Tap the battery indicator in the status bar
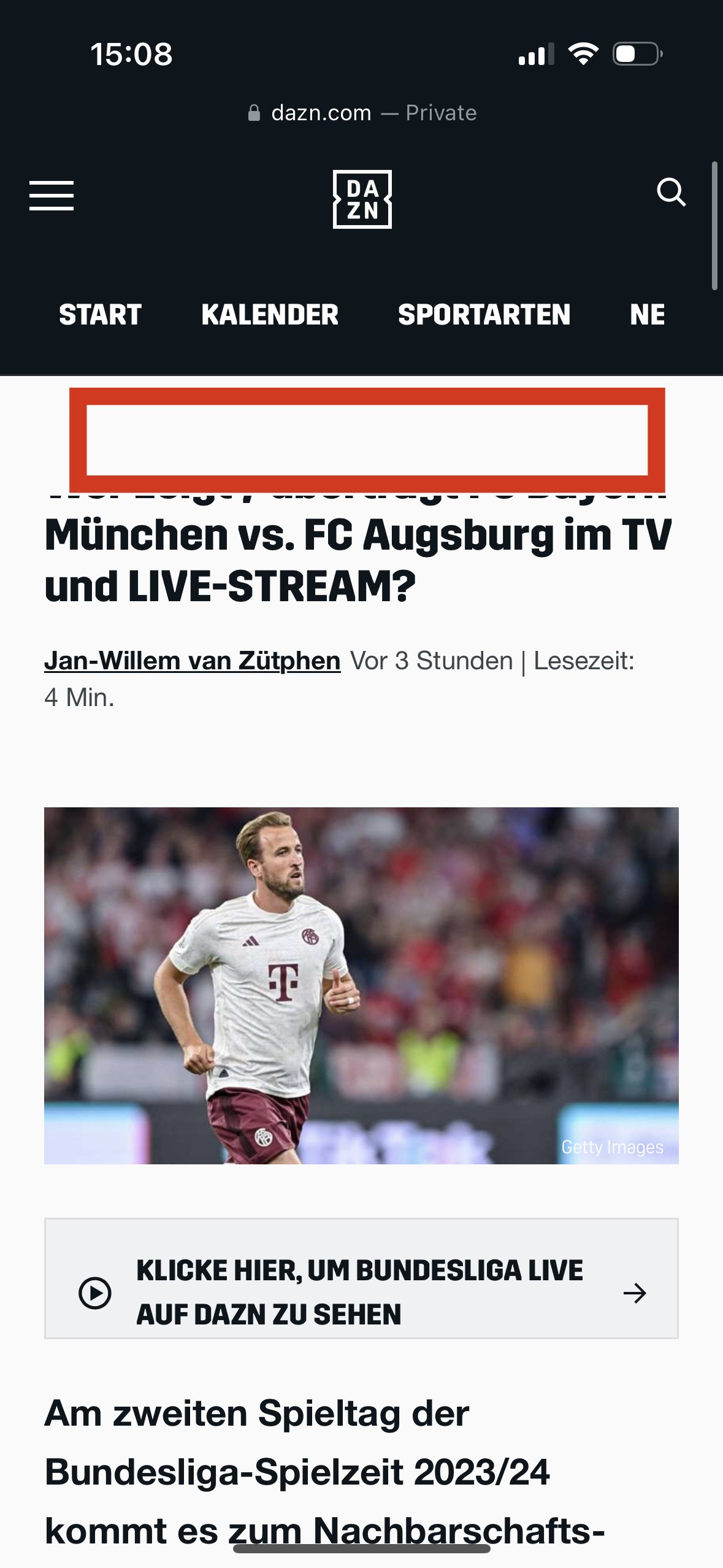Screen dimensions: 723x1568 click(x=634, y=54)
